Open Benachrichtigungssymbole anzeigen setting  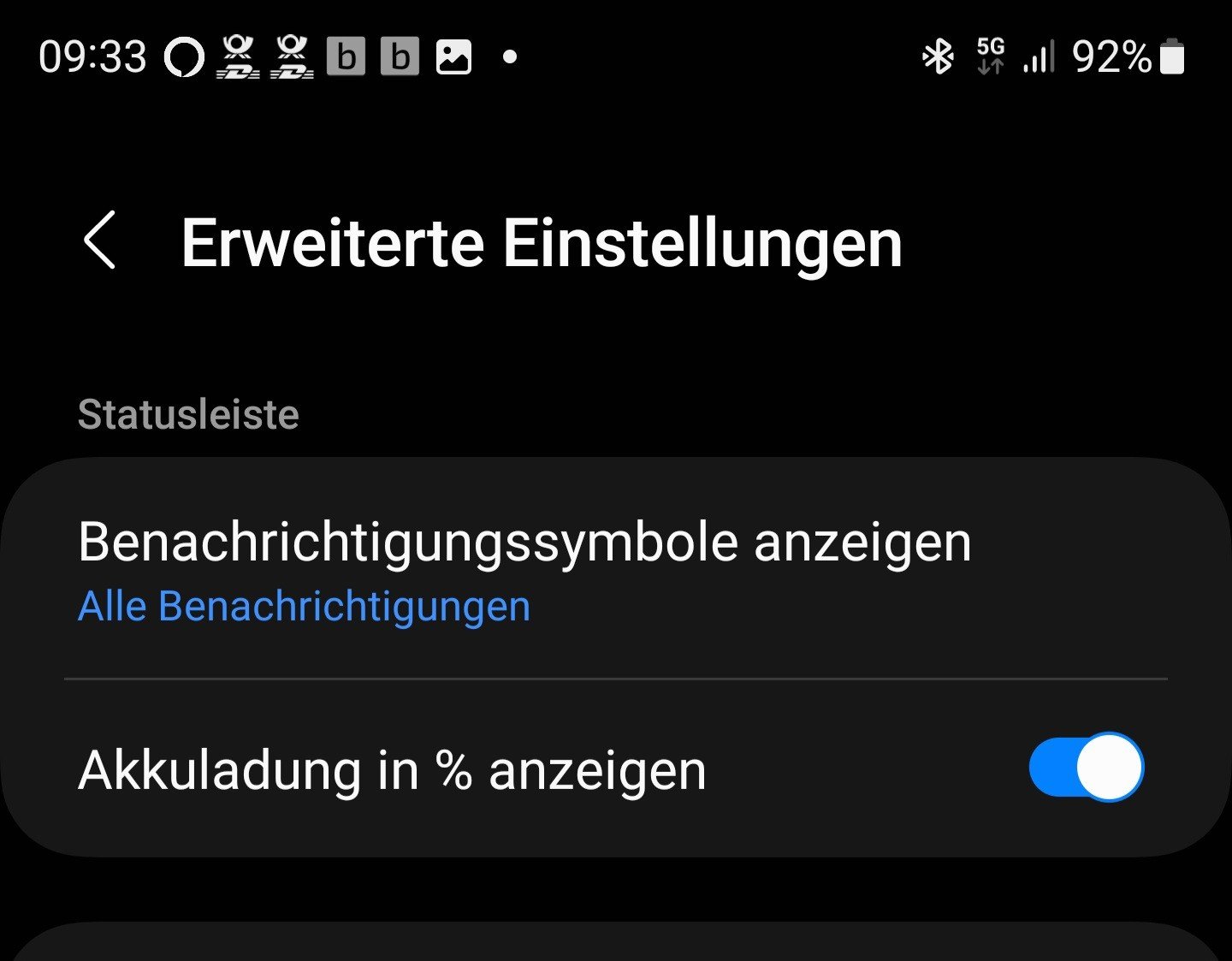tap(524, 569)
